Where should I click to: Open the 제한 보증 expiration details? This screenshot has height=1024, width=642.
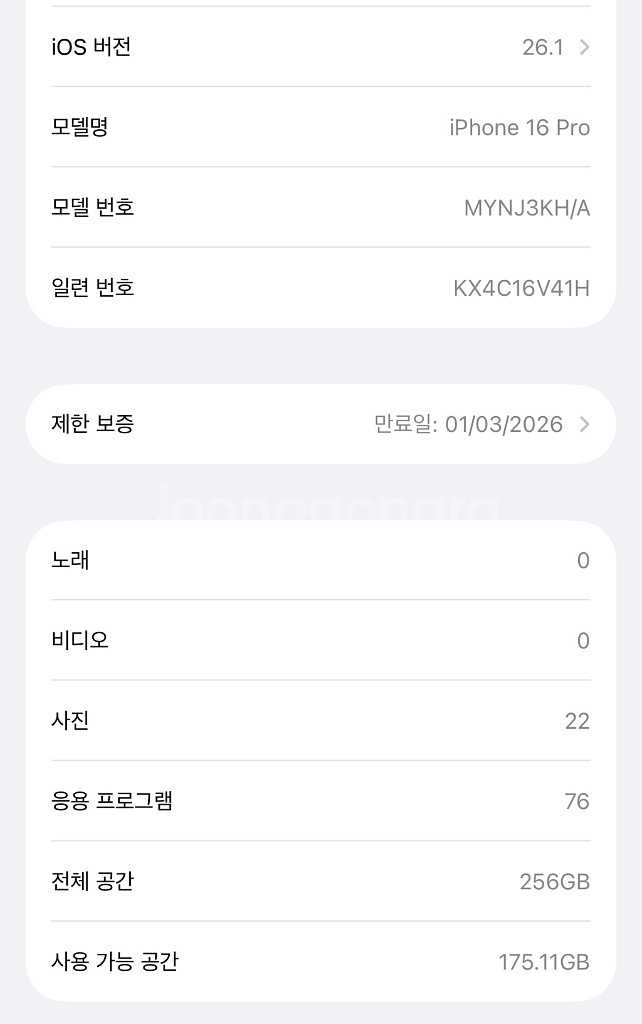pos(320,424)
